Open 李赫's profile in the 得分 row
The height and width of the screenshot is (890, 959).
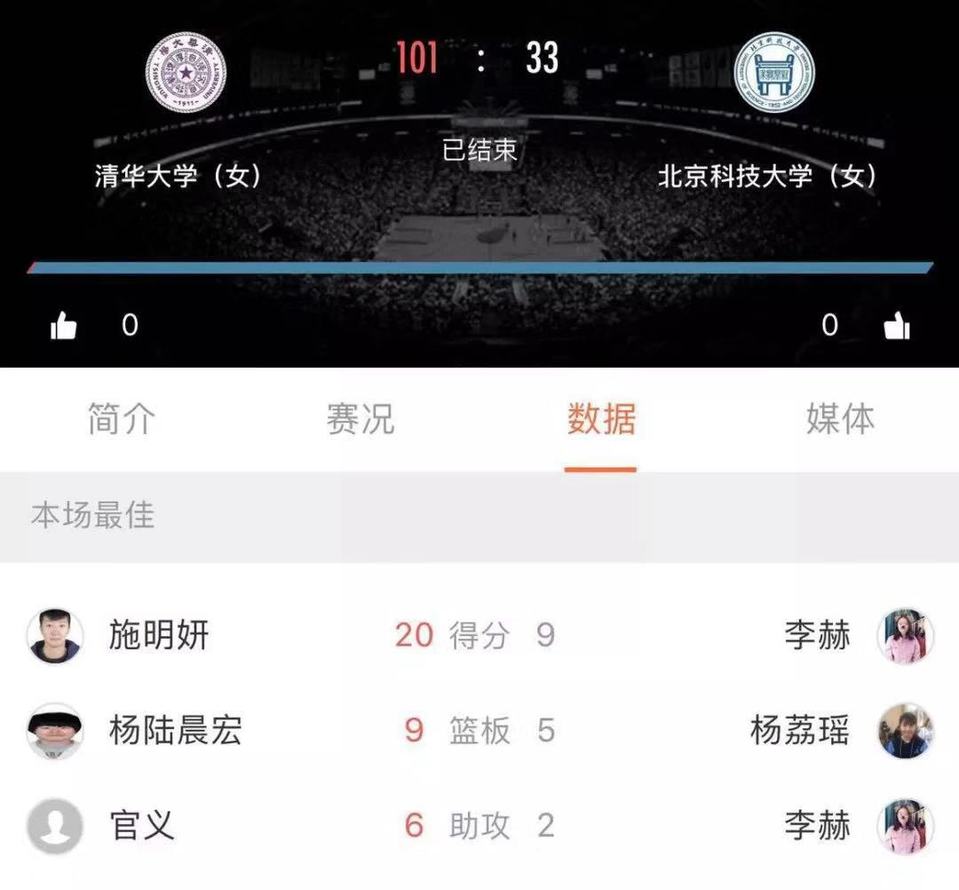(x=905, y=636)
